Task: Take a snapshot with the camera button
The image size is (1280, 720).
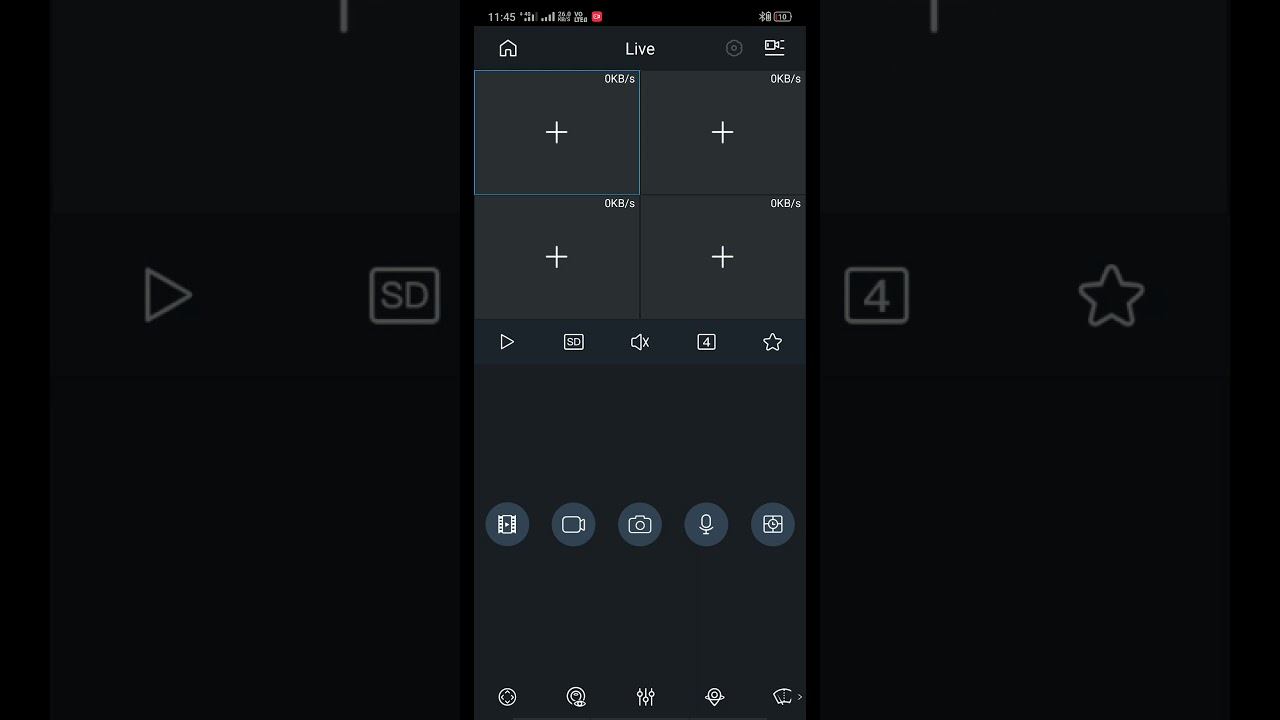Action: 640,524
